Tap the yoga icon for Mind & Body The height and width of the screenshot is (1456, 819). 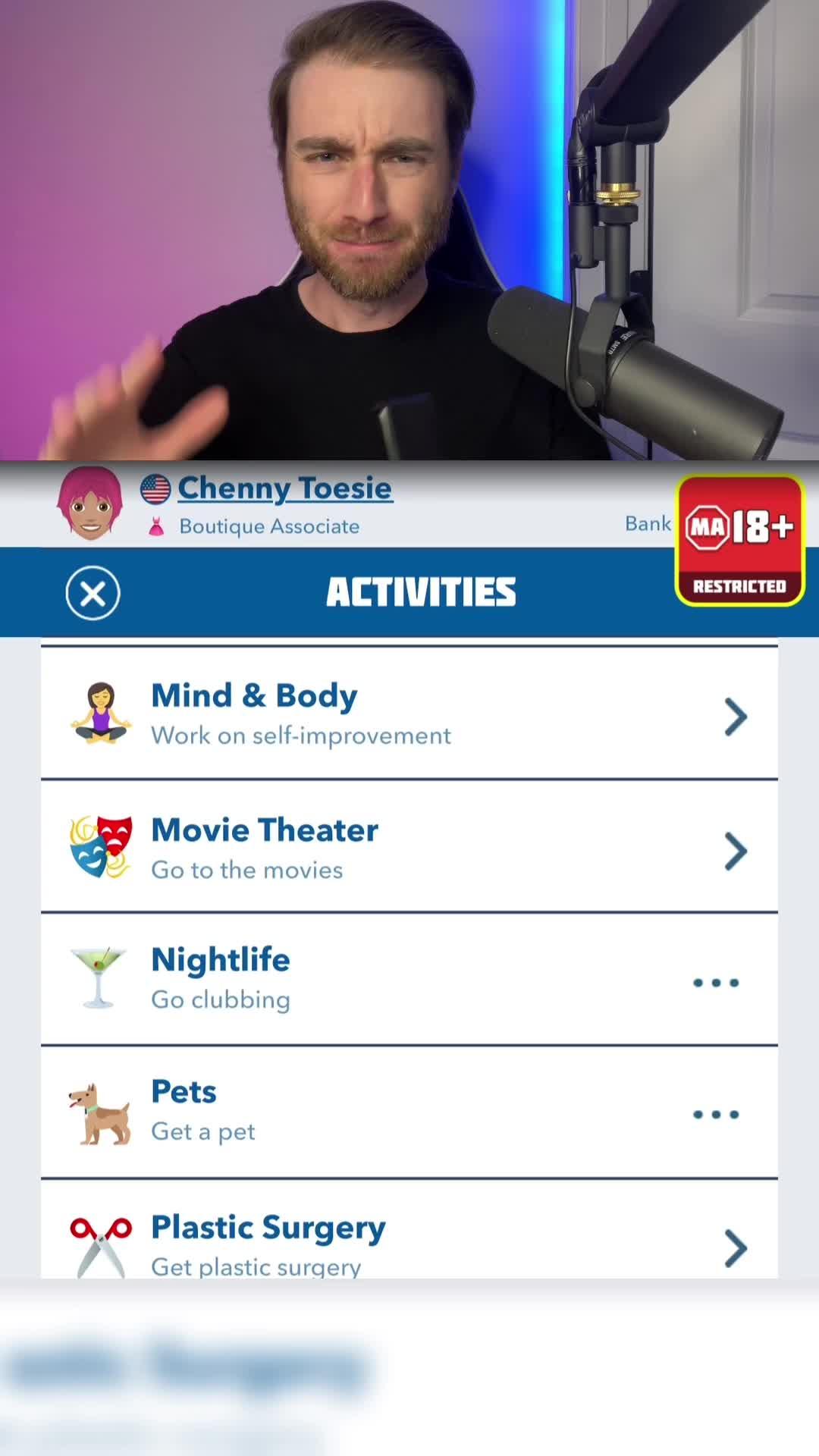coord(99,713)
